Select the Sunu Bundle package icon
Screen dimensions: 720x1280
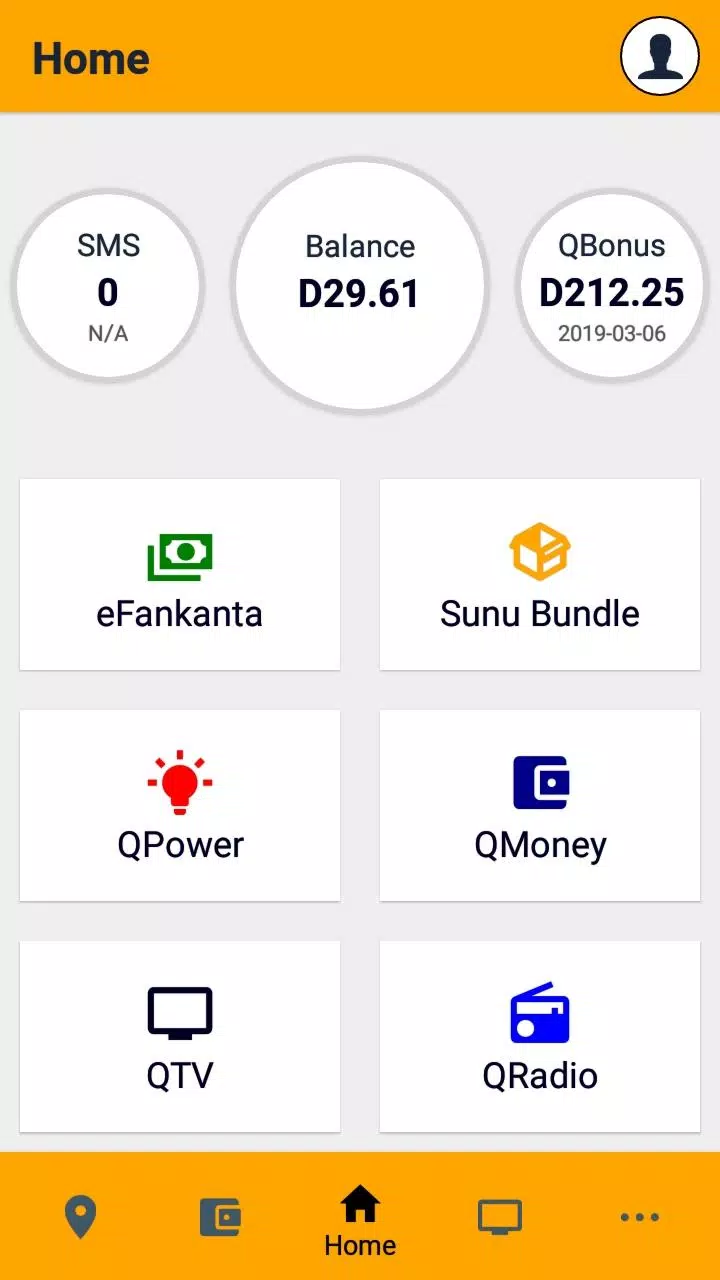[x=540, y=550]
